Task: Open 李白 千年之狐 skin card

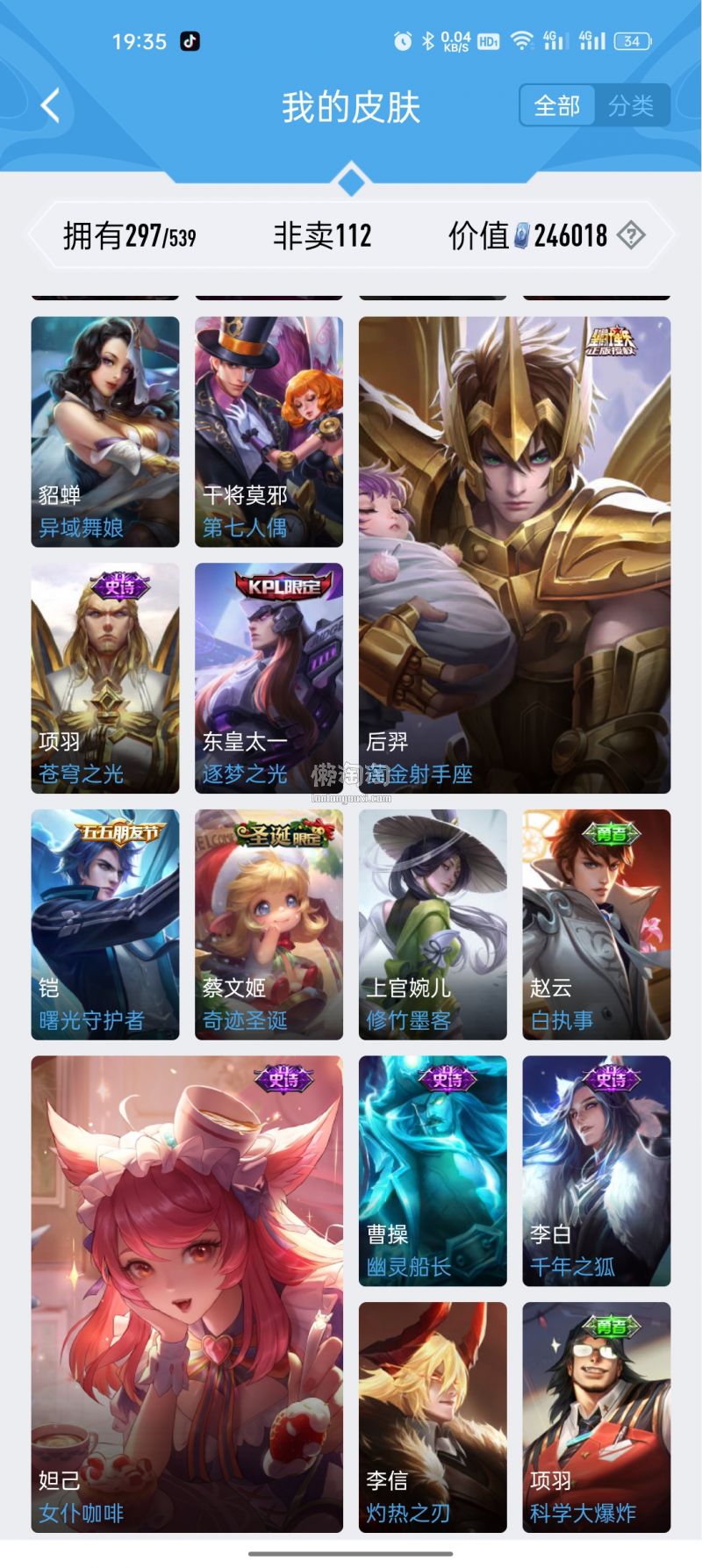Action: click(x=596, y=1170)
